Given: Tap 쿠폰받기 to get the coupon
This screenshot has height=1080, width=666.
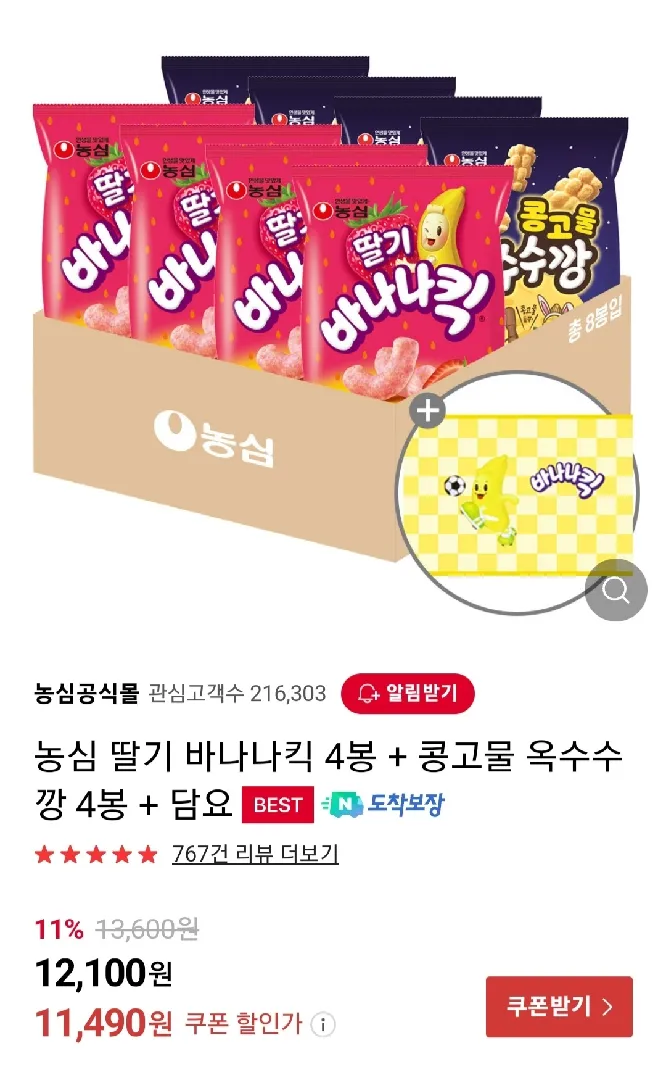Looking at the screenshot, I should point(559,1006).
